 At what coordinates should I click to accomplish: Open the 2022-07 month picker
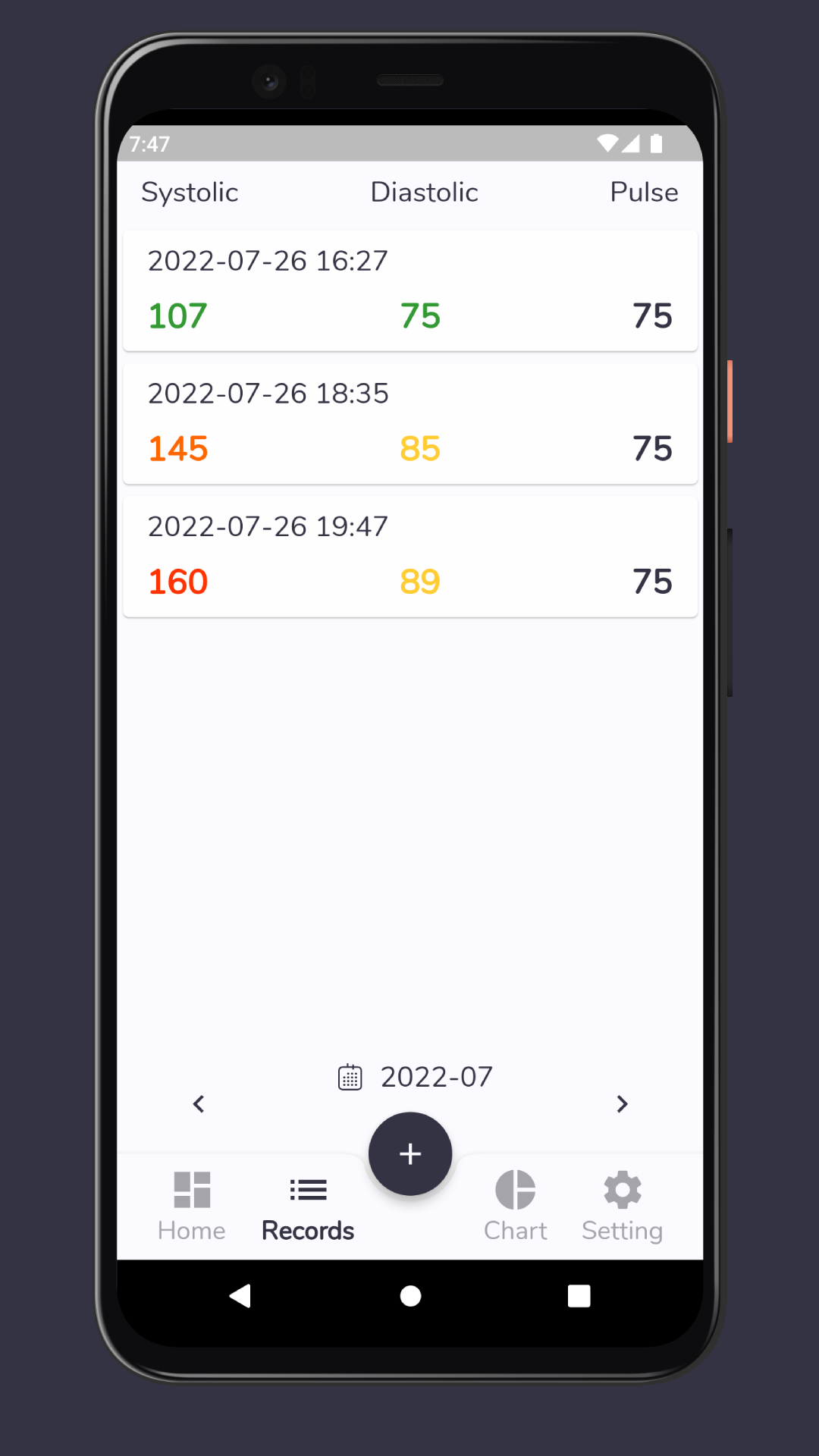coord(415,1077)
